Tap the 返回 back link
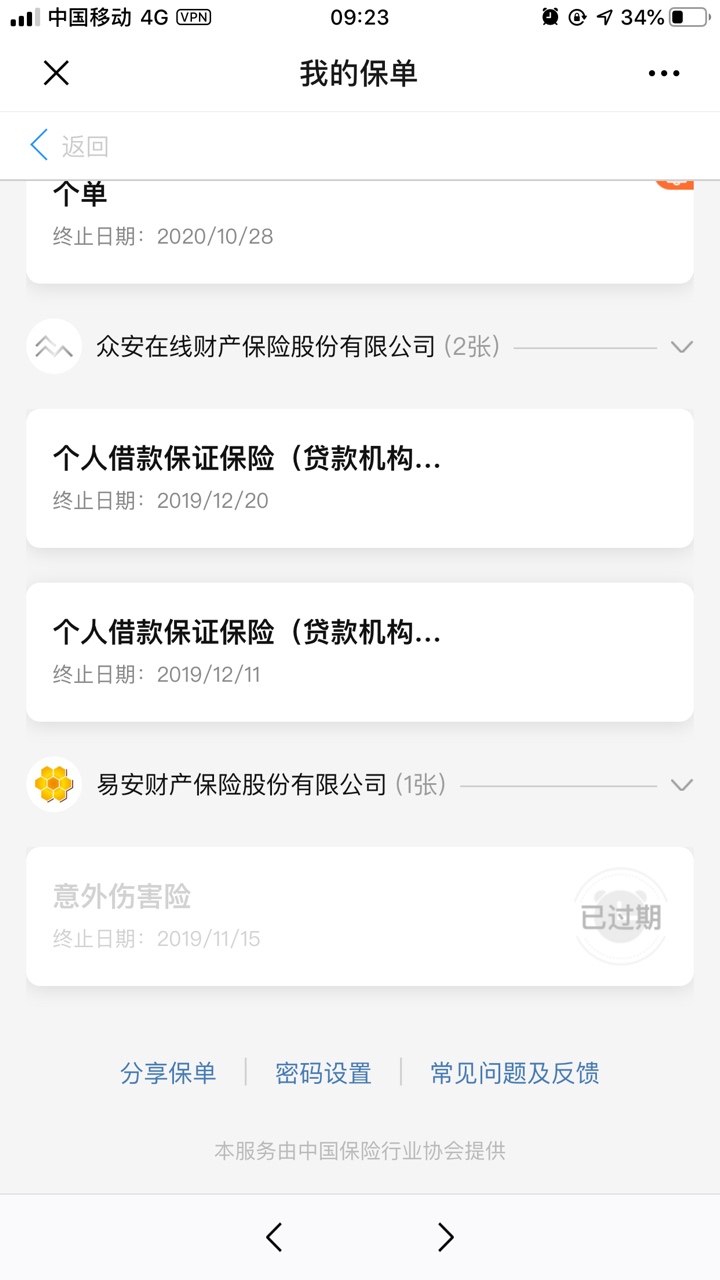 [69, 146]
